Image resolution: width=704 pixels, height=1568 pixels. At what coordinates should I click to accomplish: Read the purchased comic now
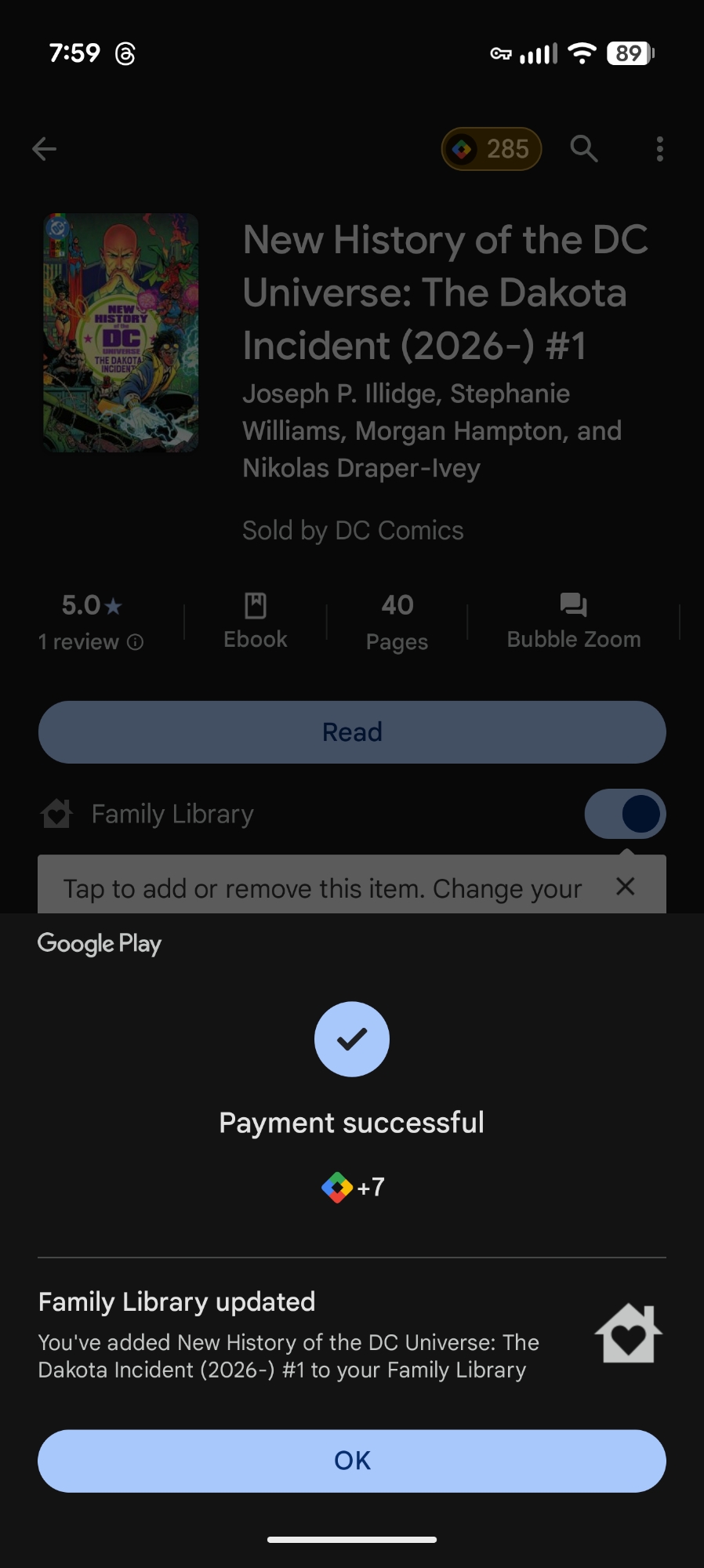pos(352,732)
